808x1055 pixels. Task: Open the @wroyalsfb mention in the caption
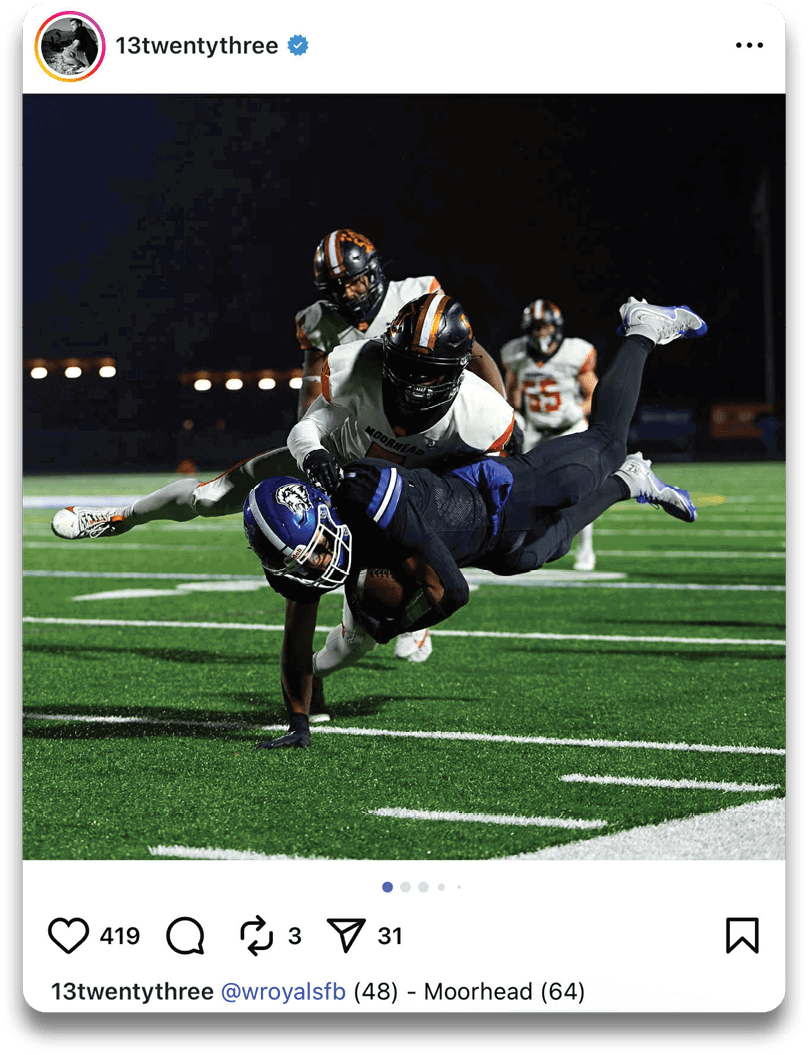(x=282, y=992)
